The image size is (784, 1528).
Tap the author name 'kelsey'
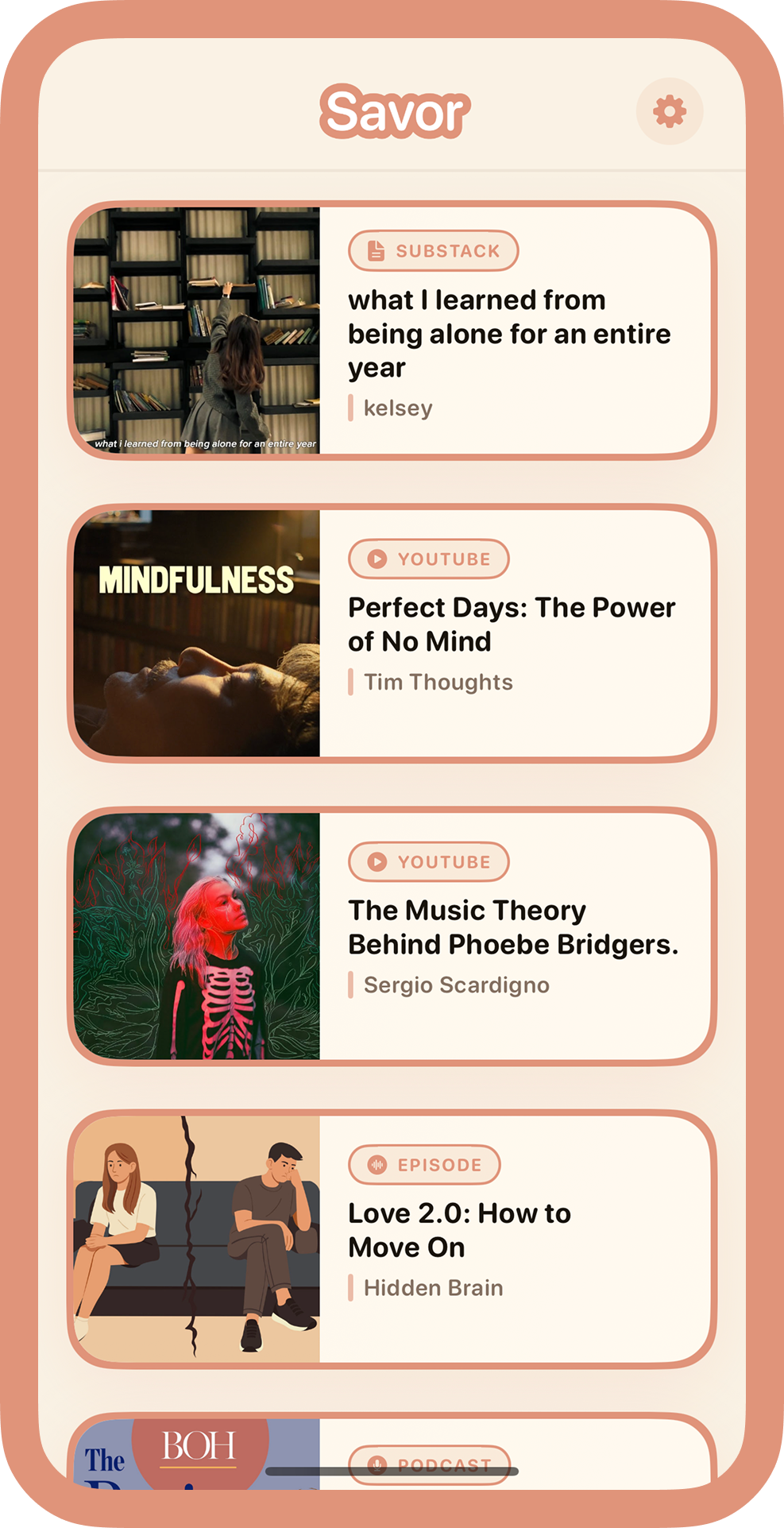tap(397, 407)
